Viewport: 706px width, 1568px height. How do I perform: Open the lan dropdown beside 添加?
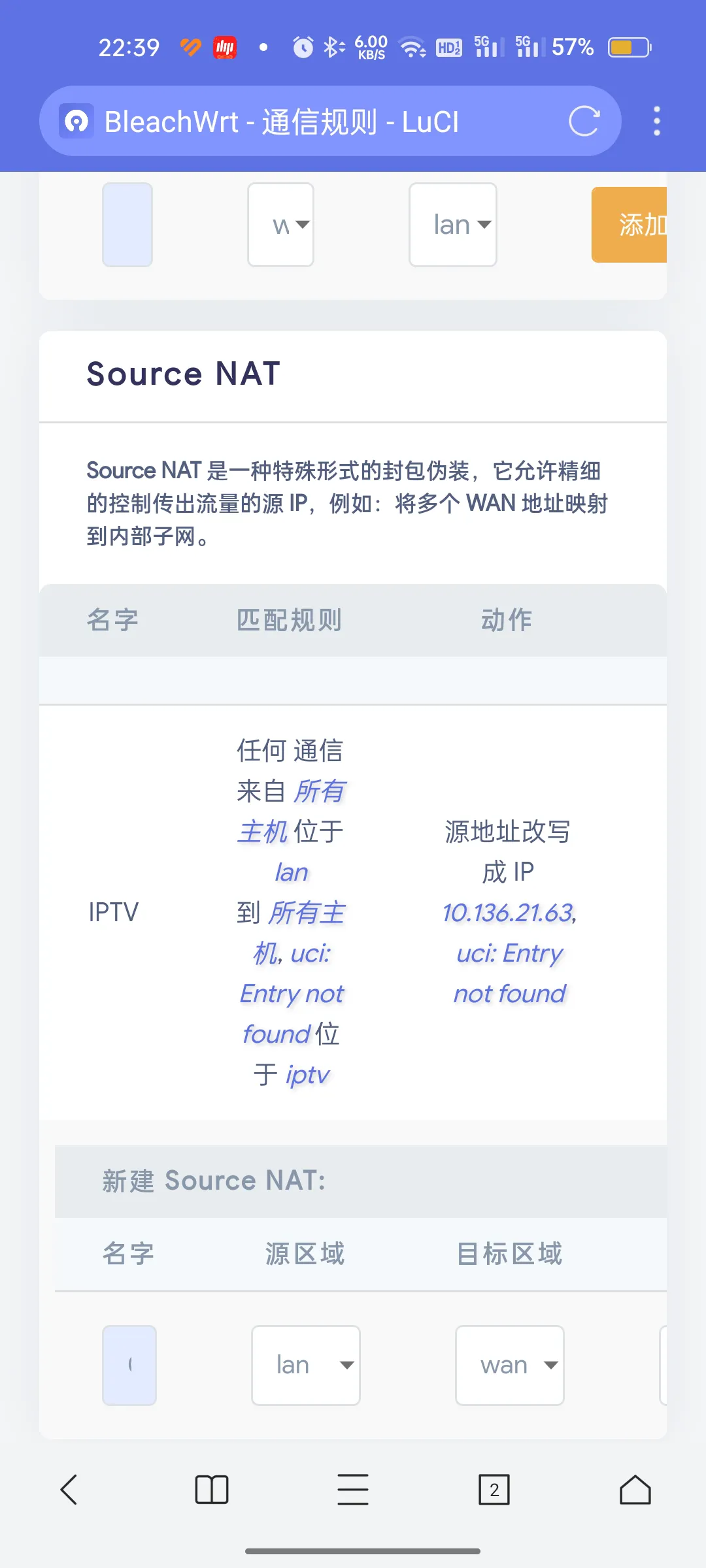point(453,225)
